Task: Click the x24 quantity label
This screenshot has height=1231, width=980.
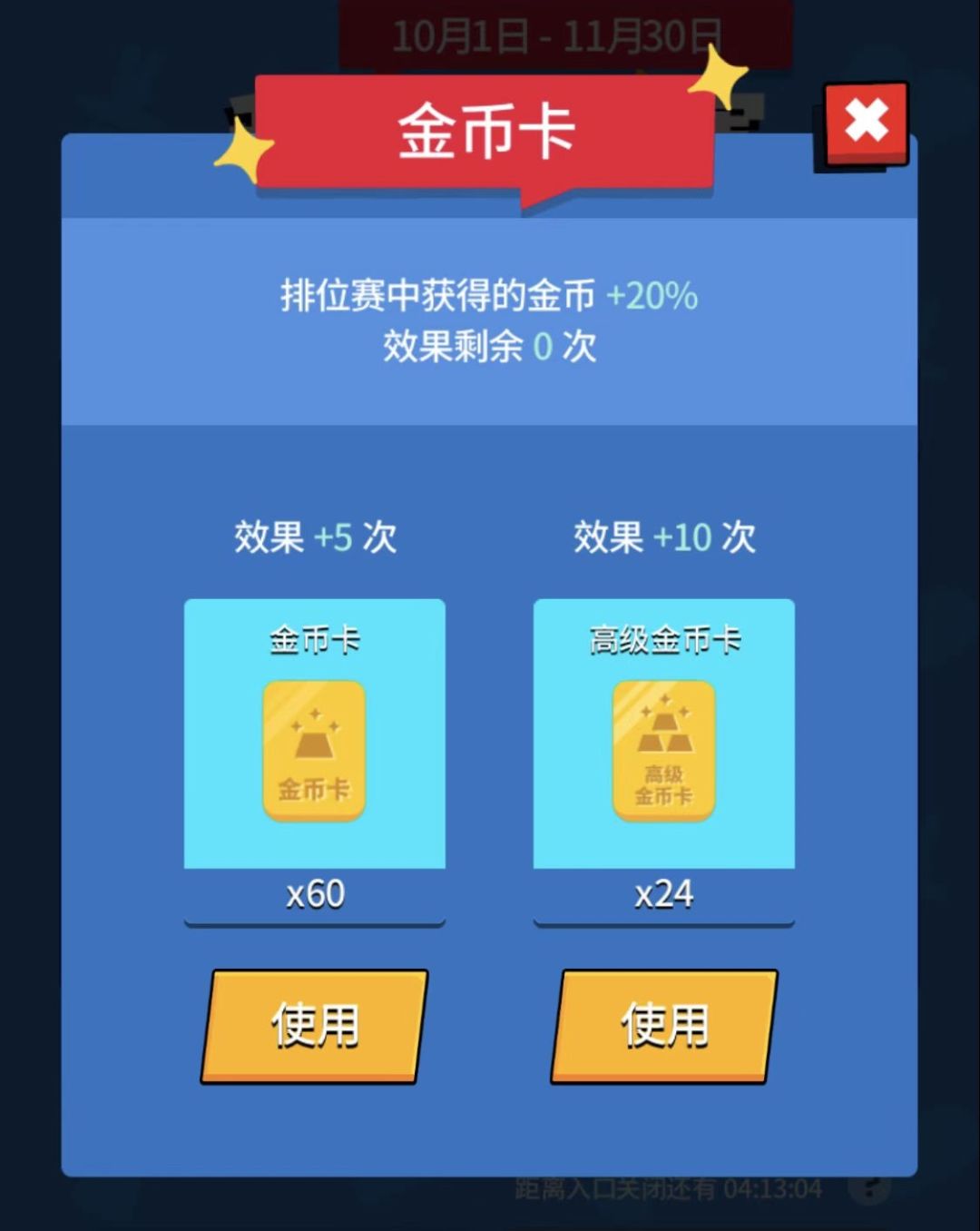Action: coord(663,893)
